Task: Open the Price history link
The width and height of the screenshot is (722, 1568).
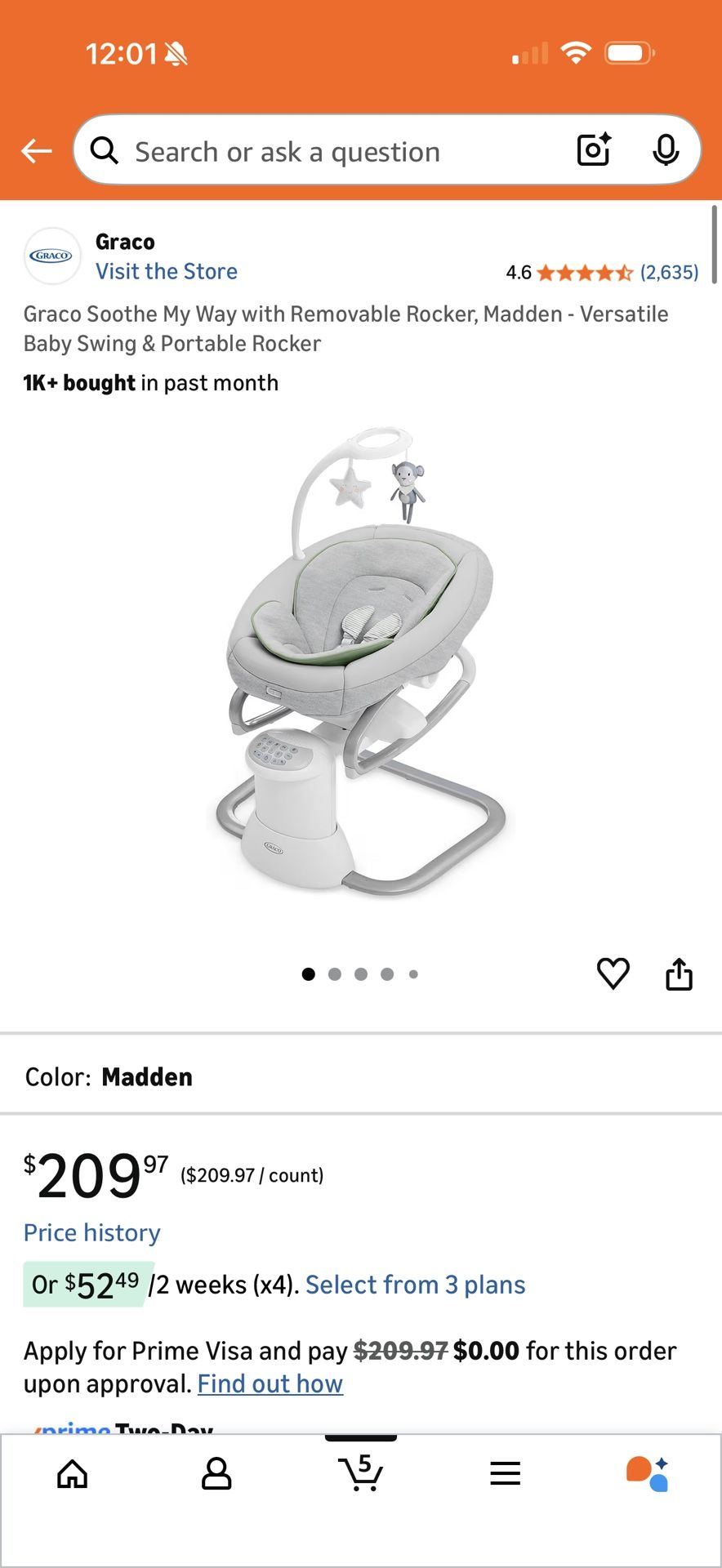Action: [91, 1232]
